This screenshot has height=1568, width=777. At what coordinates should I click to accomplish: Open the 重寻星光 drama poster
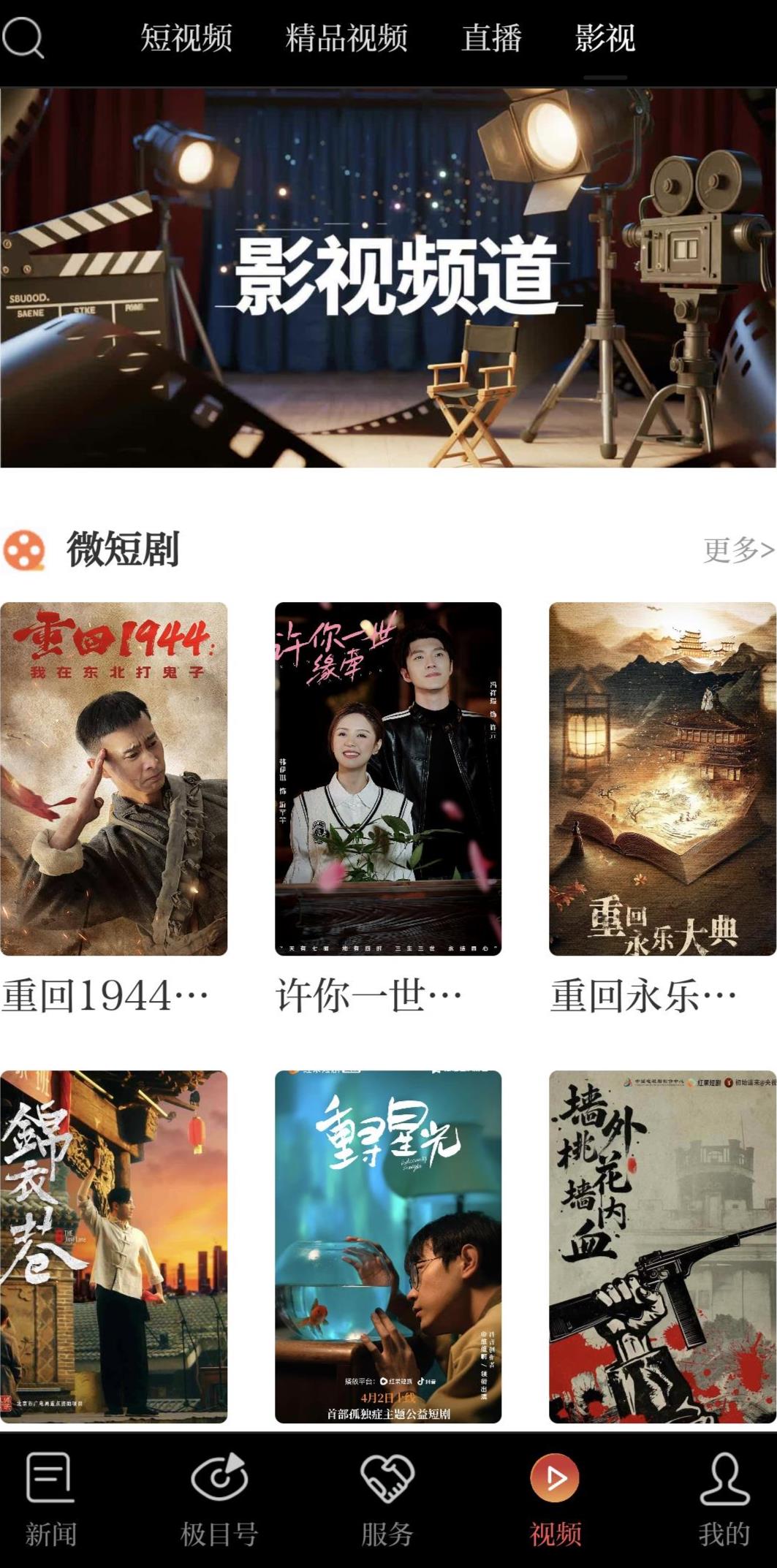point(388,1247)
